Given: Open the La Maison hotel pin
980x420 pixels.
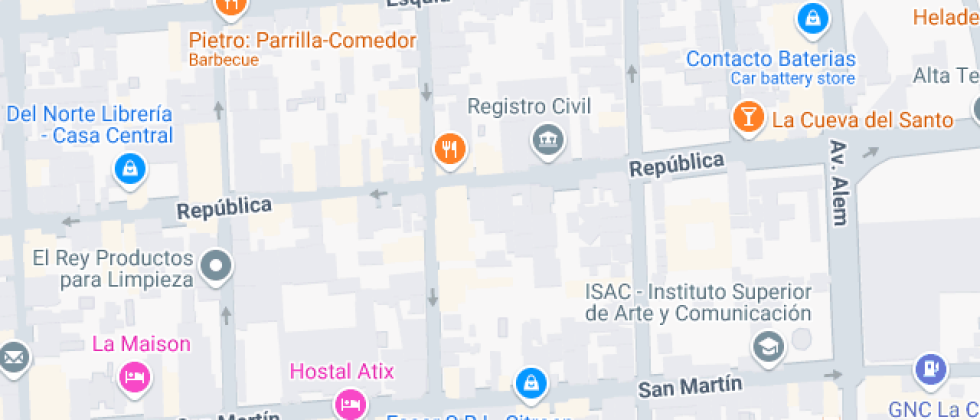Looking at the screenshot, I should [x=135, y=378].
